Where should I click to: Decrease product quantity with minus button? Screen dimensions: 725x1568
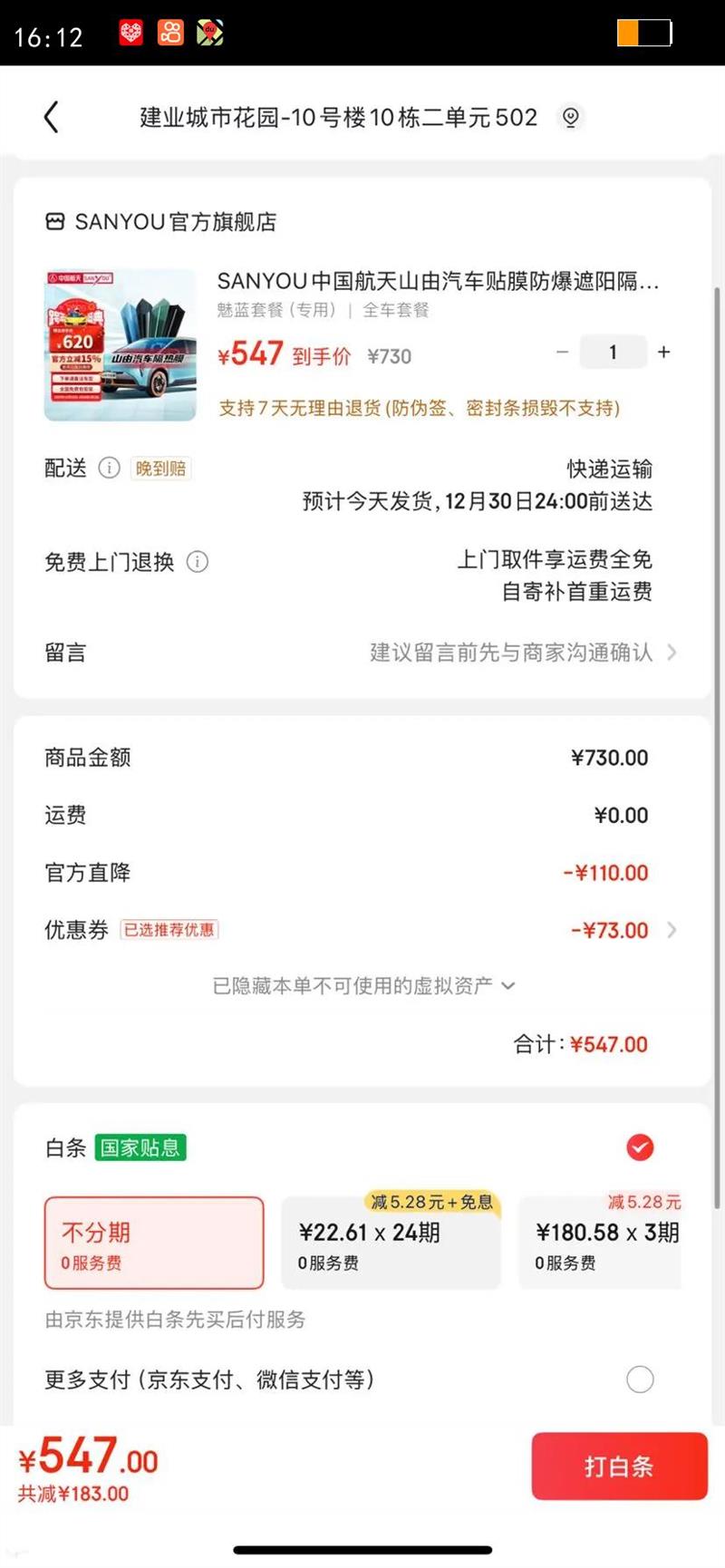[x=563, y=353]
